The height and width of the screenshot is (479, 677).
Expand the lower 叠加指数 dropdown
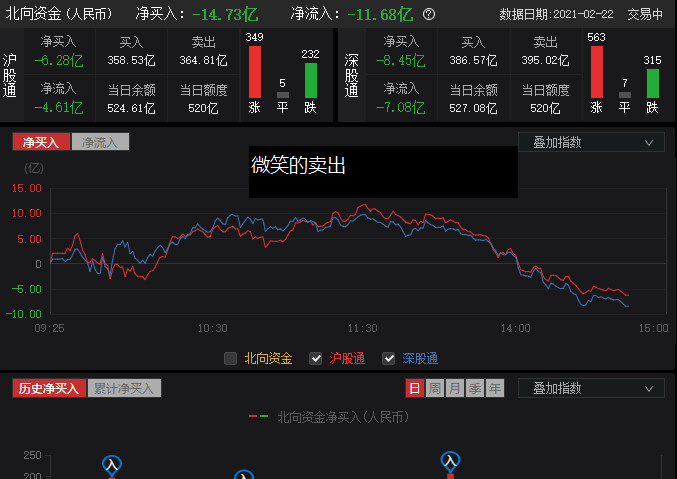[x=591, y=388]
